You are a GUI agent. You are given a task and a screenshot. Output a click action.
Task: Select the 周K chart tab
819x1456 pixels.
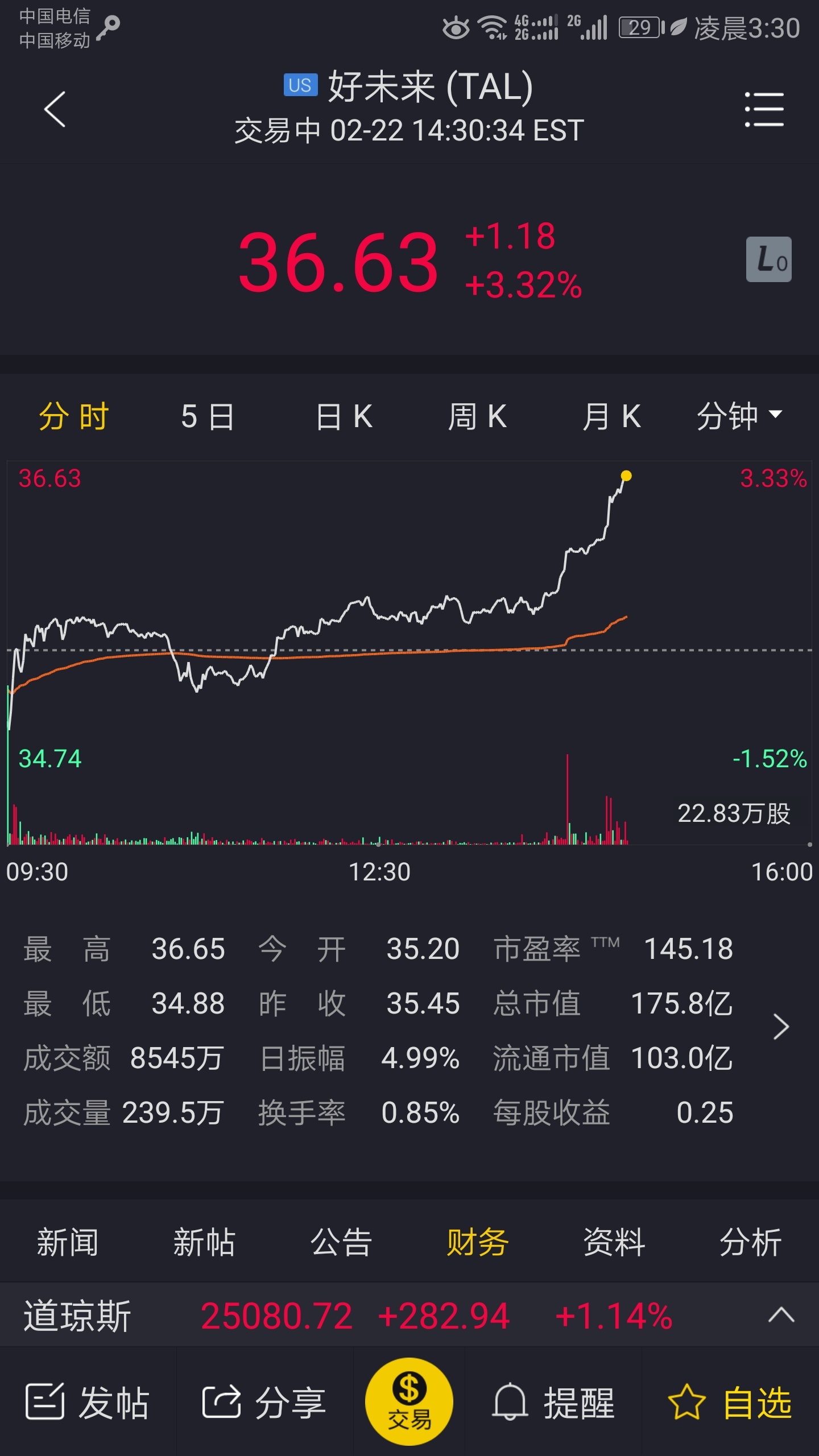click(x=478, y=416)
